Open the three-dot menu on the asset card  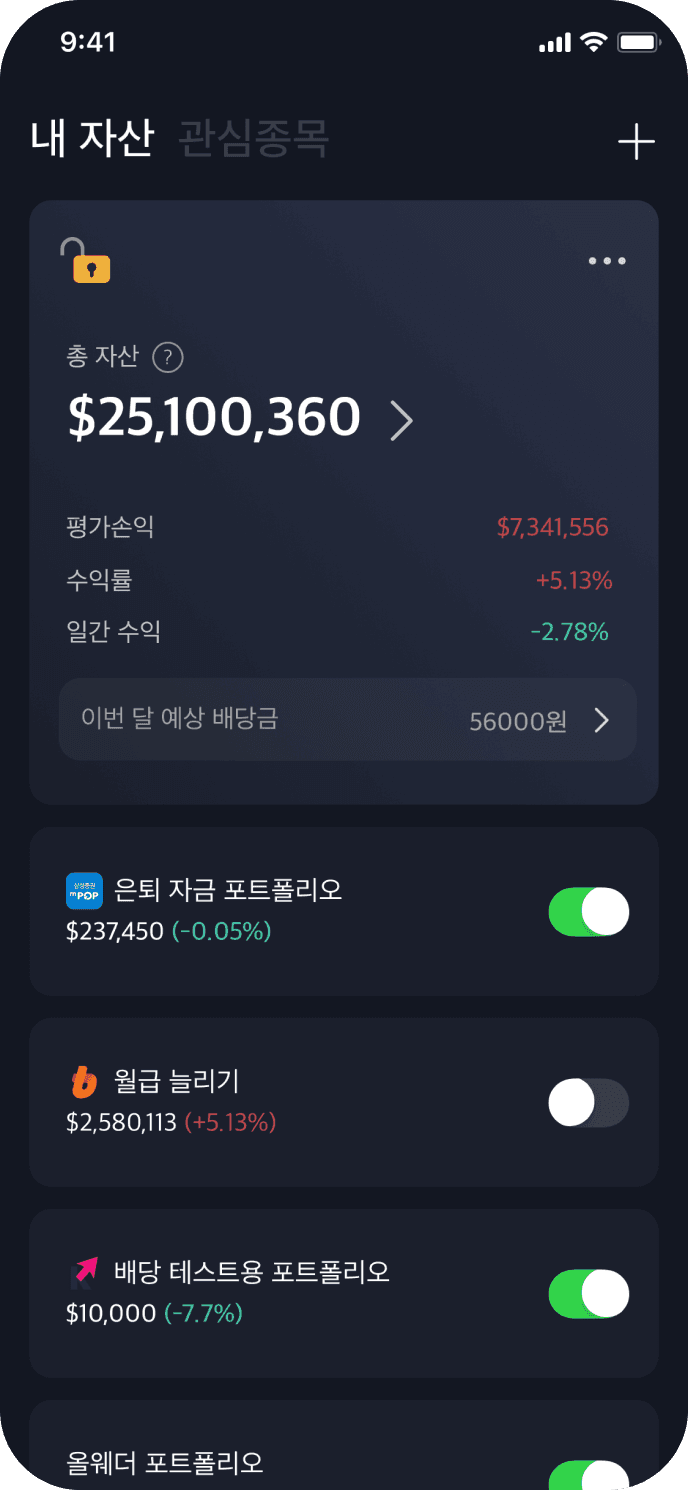pos(607,261)
